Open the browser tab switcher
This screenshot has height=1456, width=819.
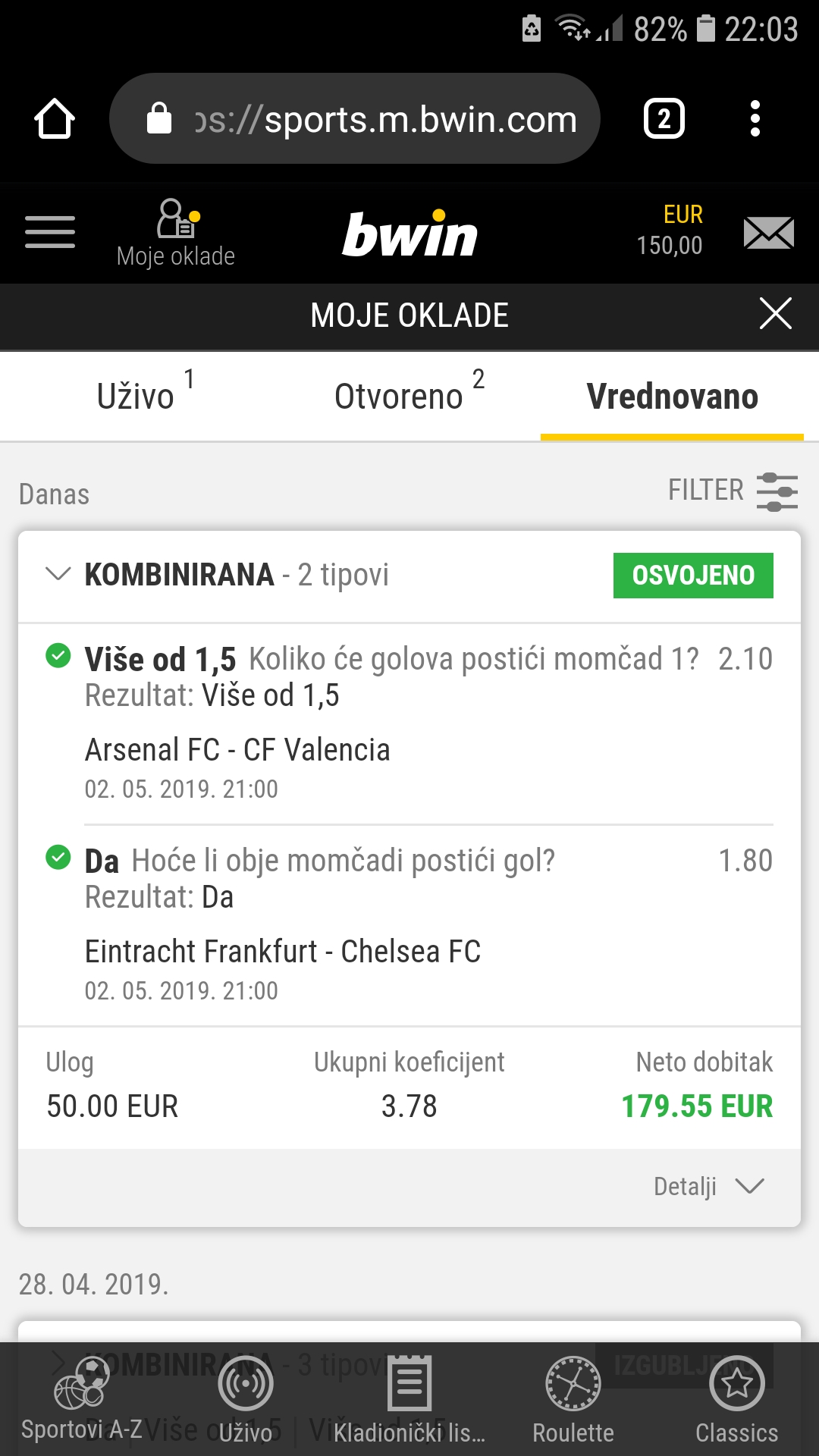(664, 118)
